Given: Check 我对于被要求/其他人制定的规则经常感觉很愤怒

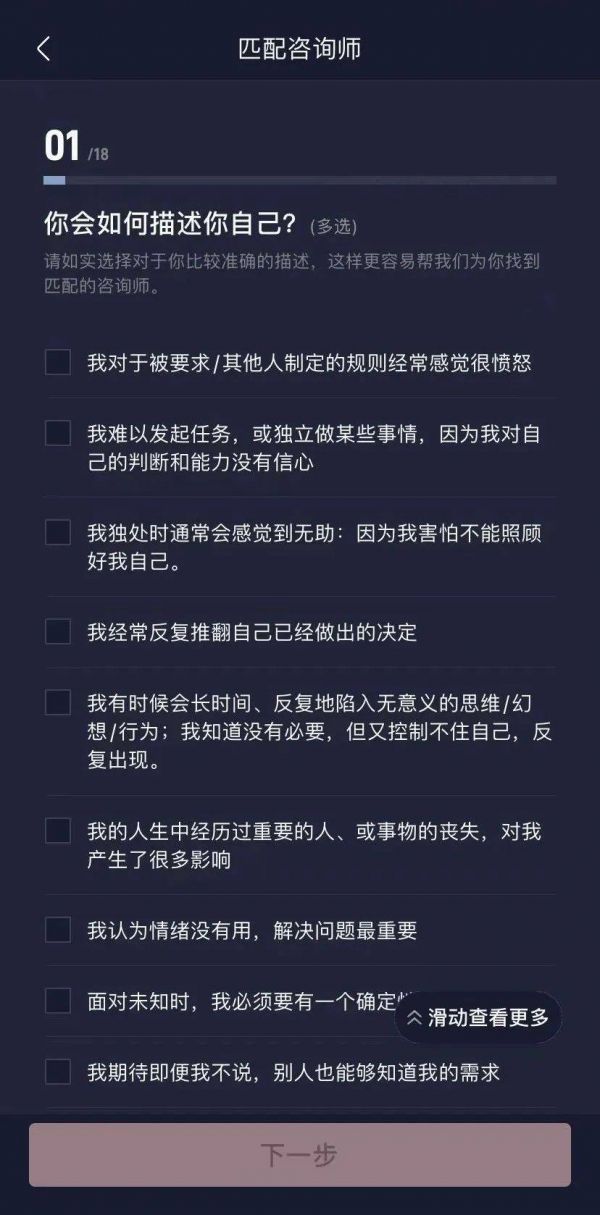Looking at the screenshot, I should coord(58,362).
